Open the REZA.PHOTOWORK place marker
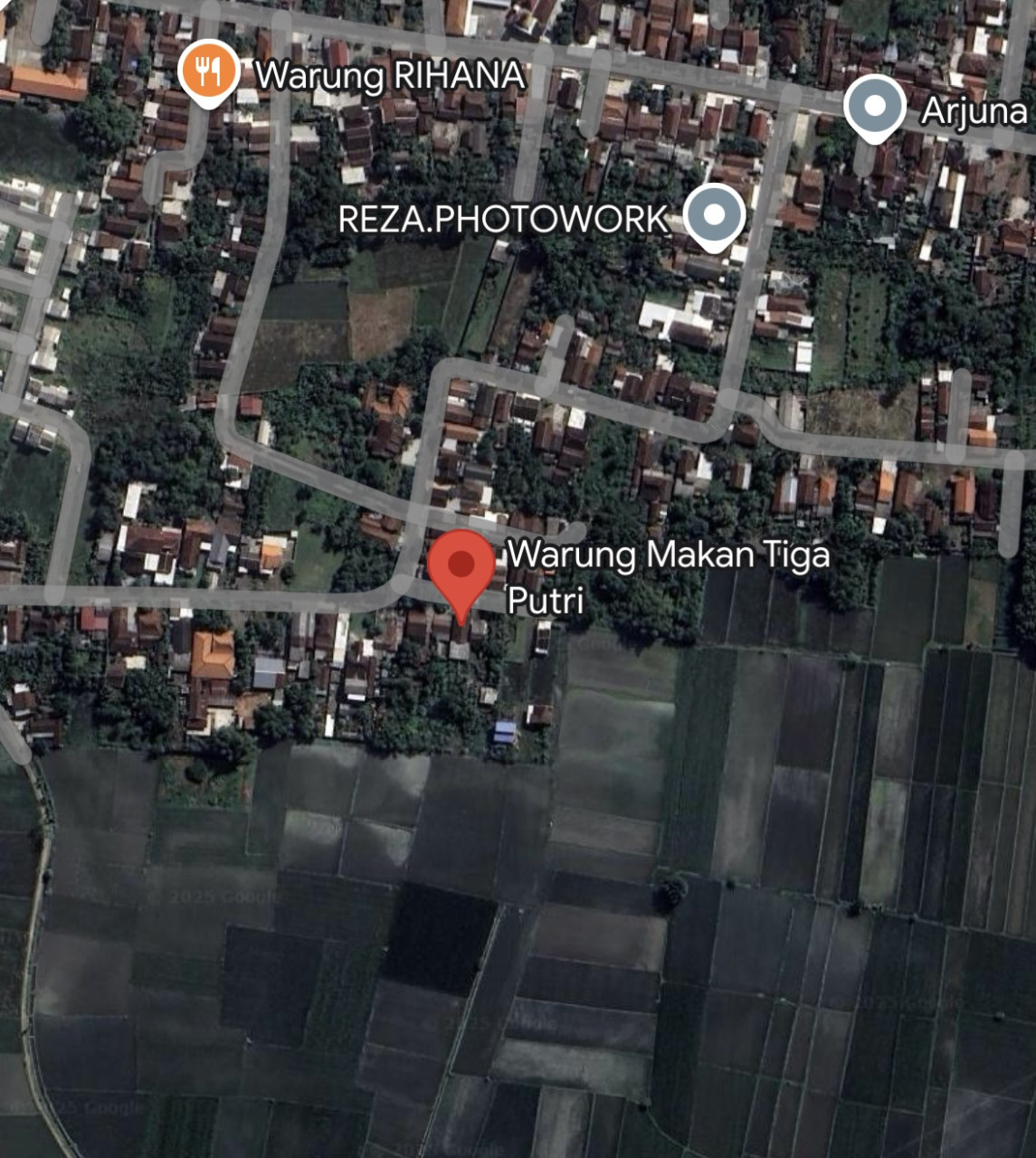Viewport: 1036px width, 1158px height. coord(714,216)
